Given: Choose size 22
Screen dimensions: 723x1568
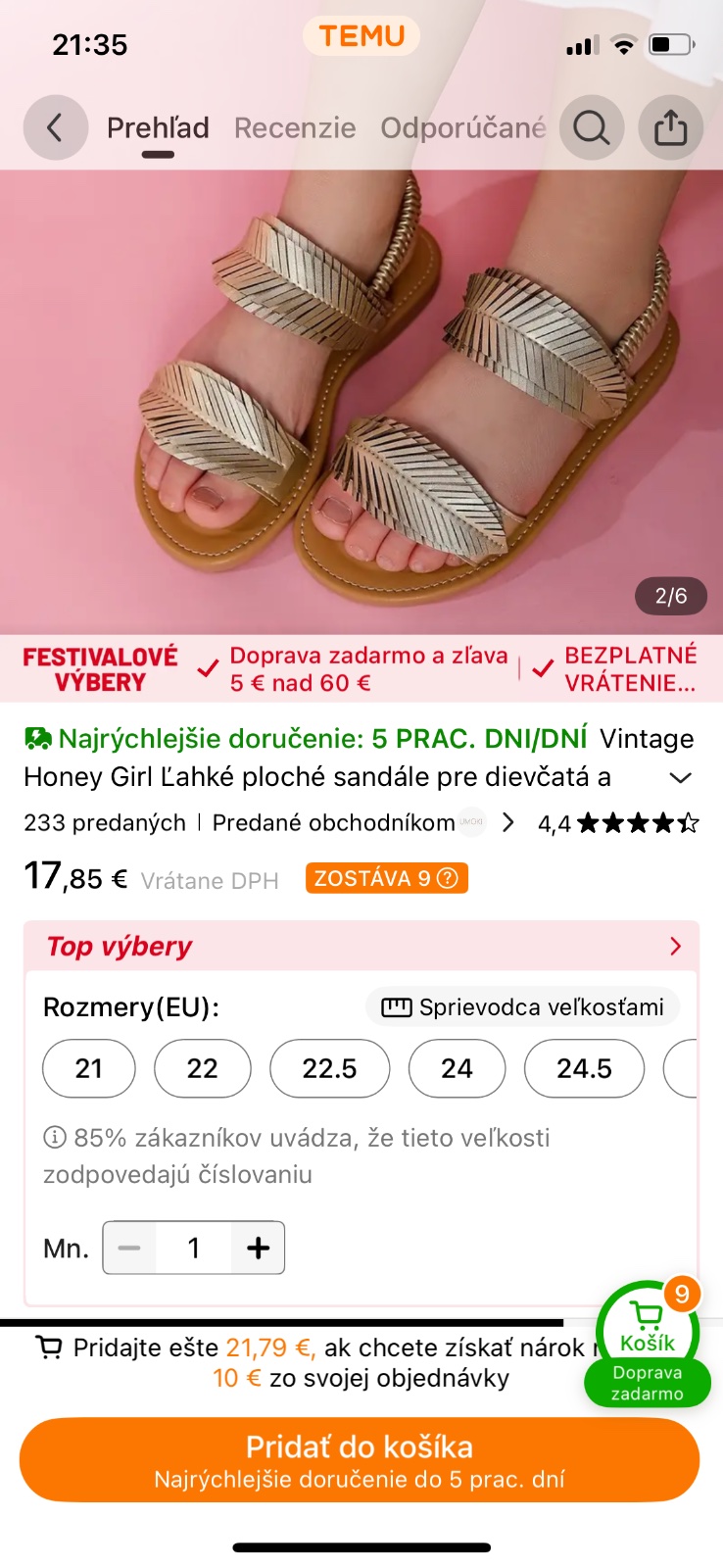Looking at the screenshot, I should pos(203,1068).
